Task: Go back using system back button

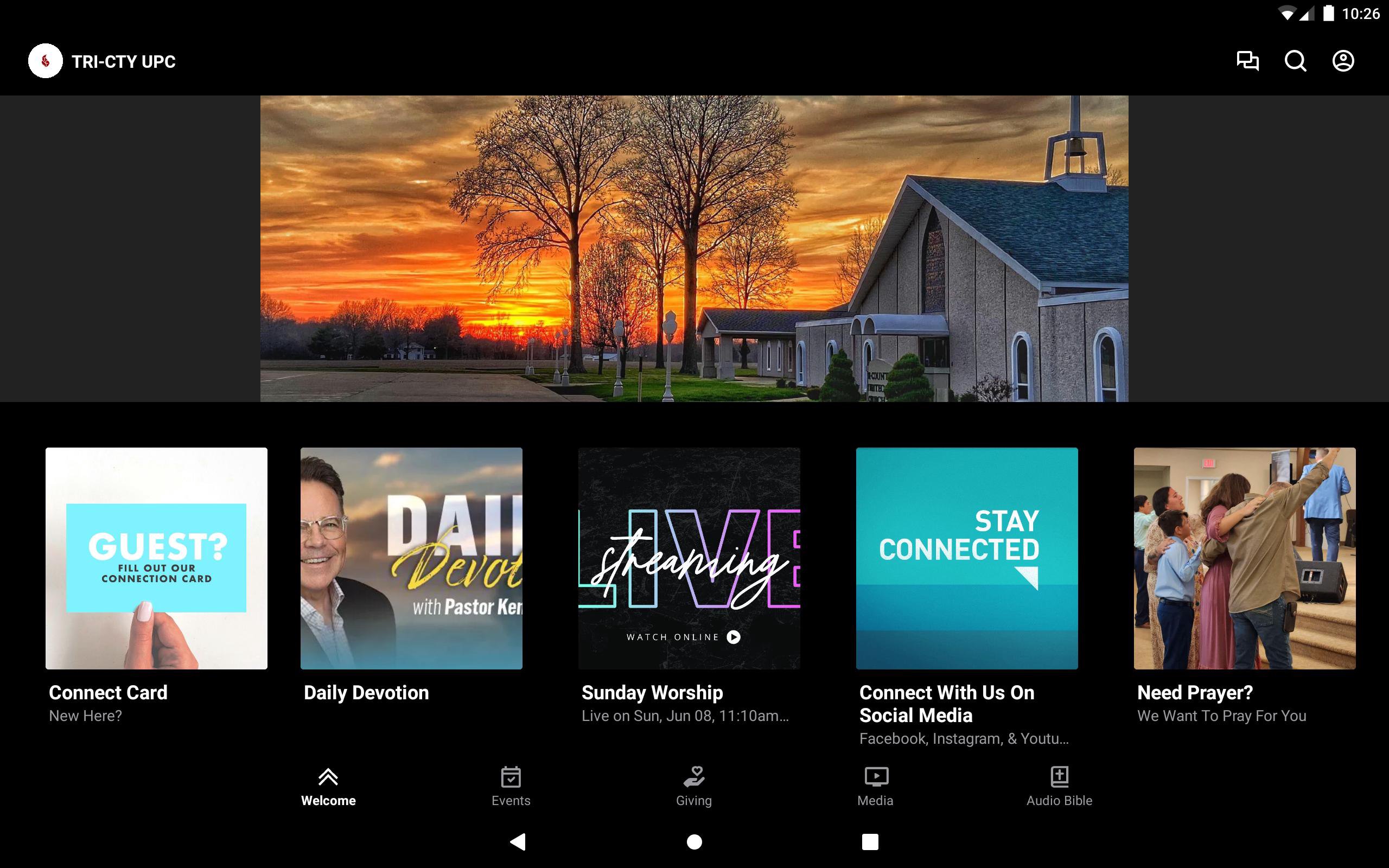Action: 518,841
